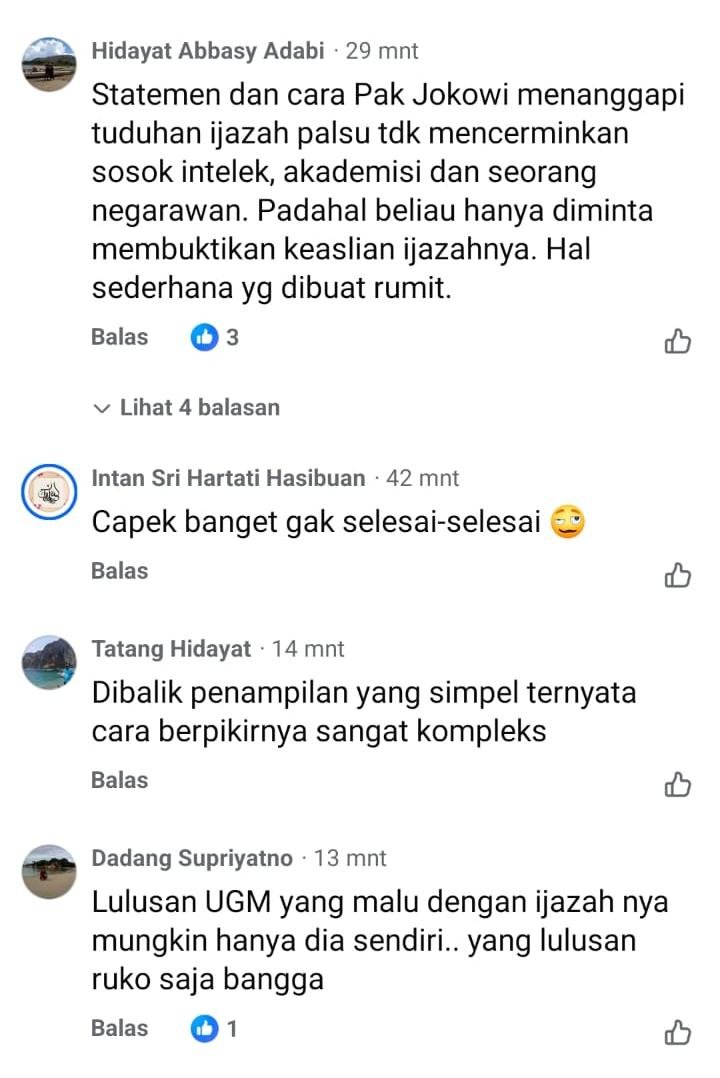This screenshot has width=720, height=1078.
Task: Open Intan Sri Hartati Hasibuan's profile name
Action: (x=228, y=478)
